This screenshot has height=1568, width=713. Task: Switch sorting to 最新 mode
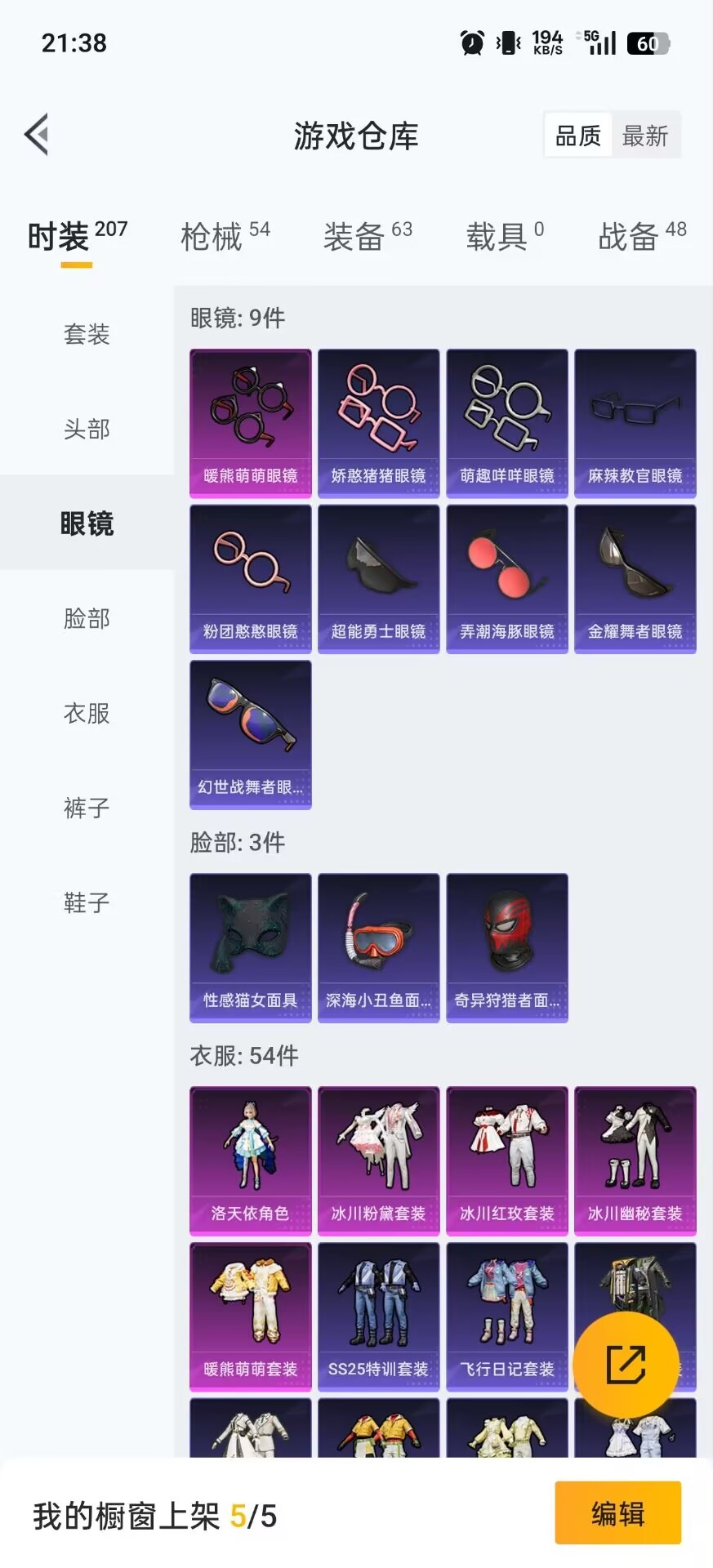(x=646, y=135)
